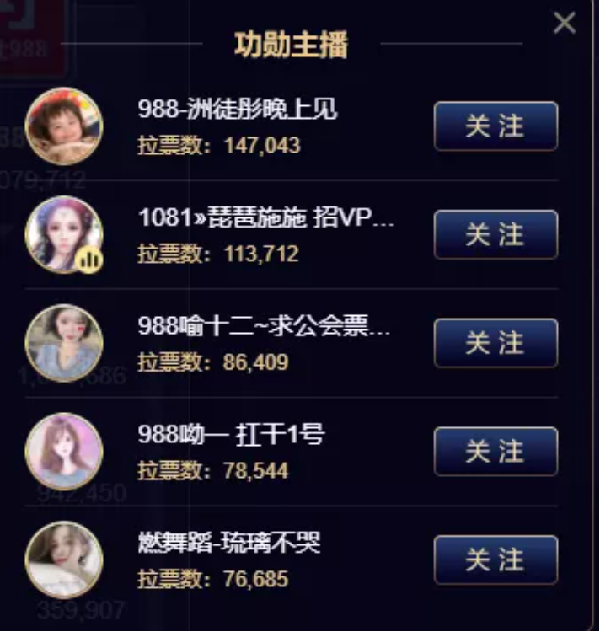Open avatar of 1081»琵琶施施
Screen dimensions: 600x632
point(64,235)
